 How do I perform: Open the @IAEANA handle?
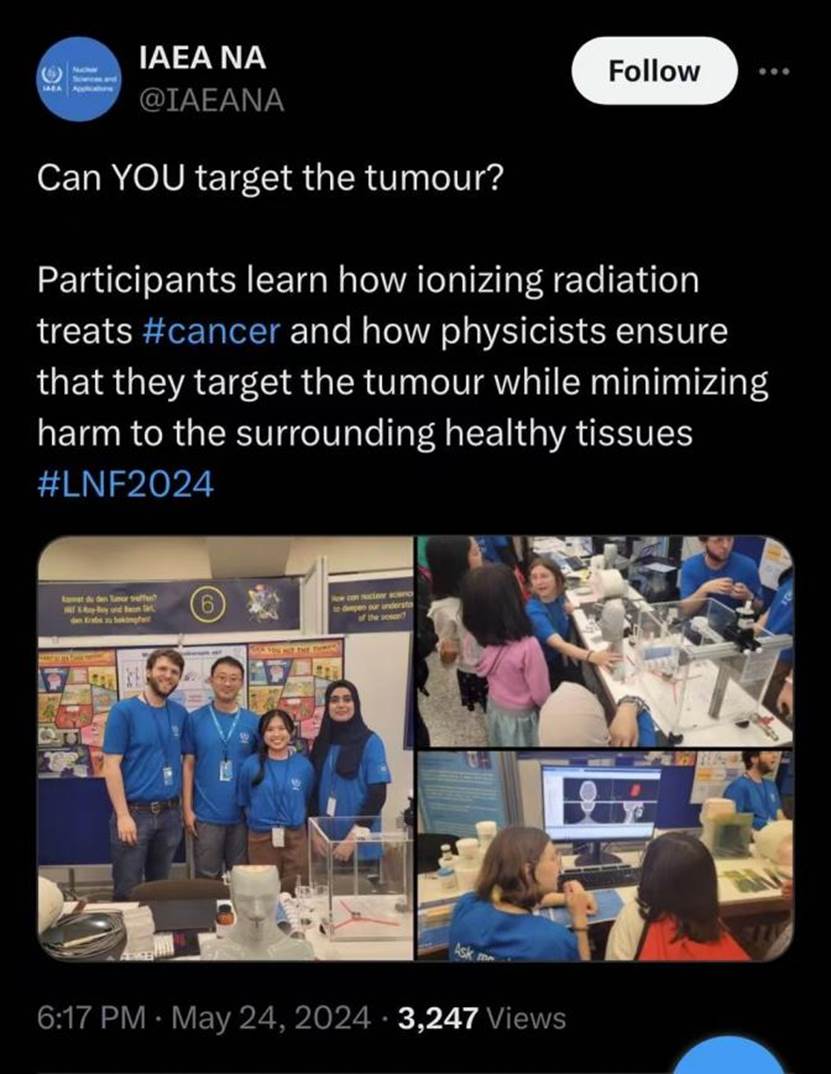(x=209, y=100)
